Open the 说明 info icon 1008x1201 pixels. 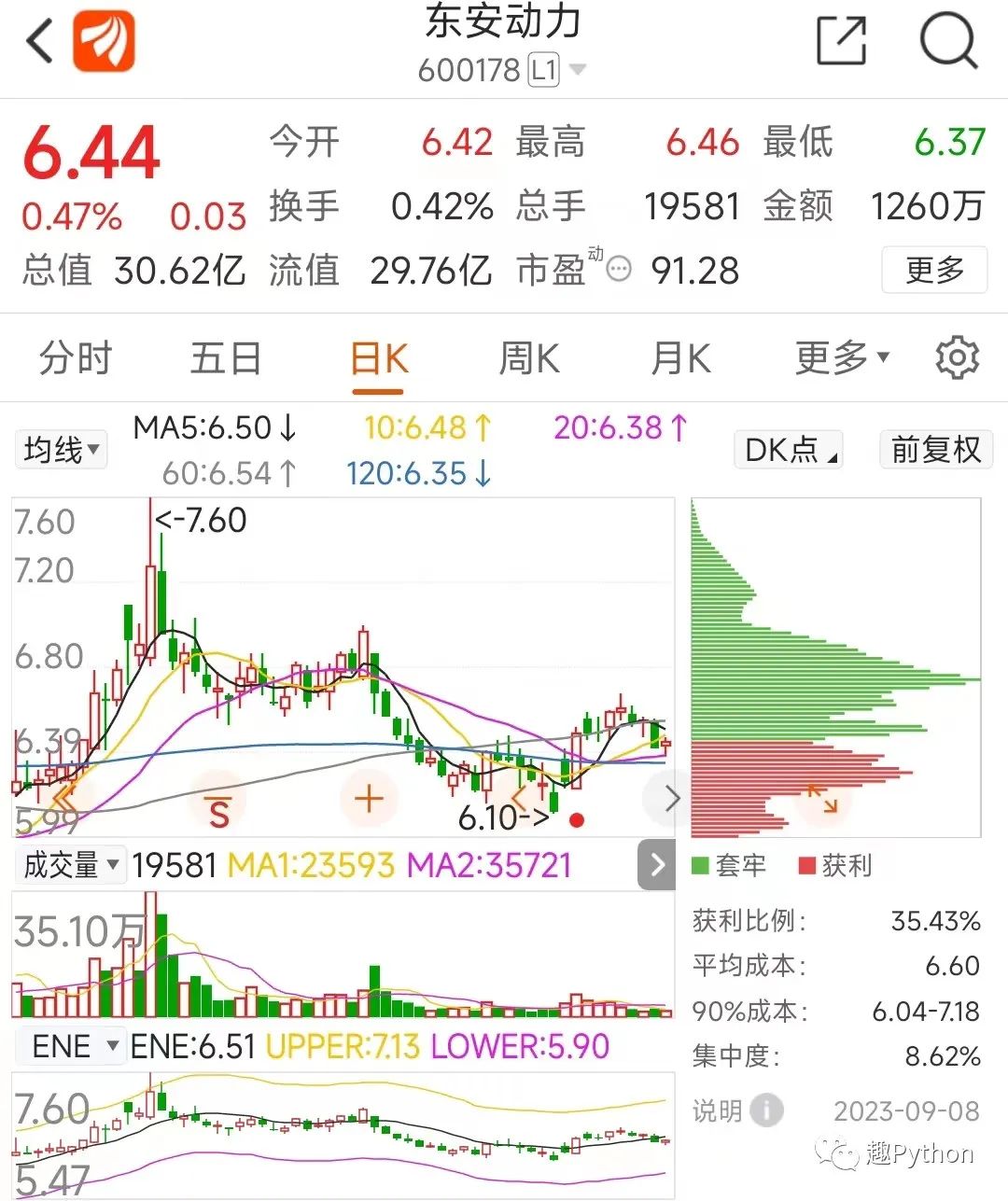(x=767, y=1110)
